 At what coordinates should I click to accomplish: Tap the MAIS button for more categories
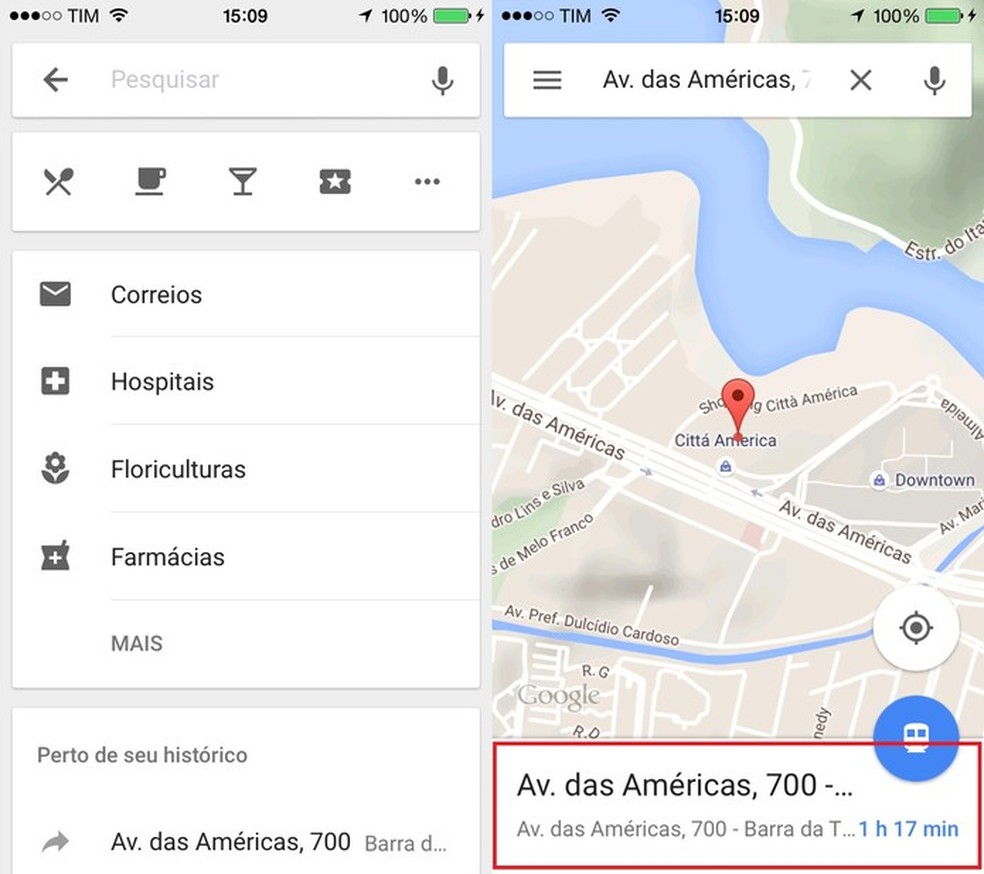[137, 644]
